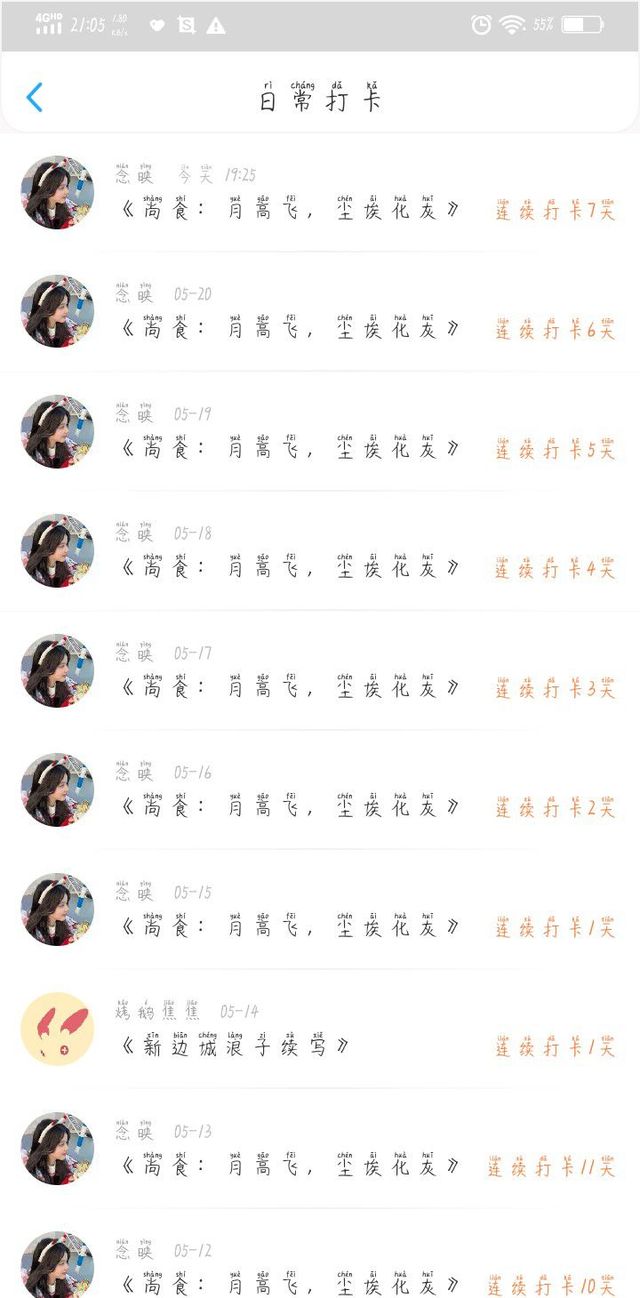Open 念映's check-in dated 05-20
Viewport: 640px width, 1298px height.
tap(290, 329)
